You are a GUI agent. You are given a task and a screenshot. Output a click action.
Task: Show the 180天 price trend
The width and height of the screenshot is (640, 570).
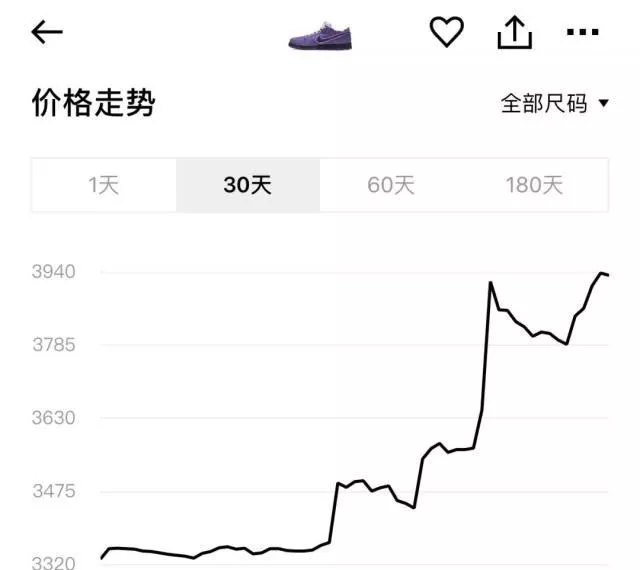(535, 185)
